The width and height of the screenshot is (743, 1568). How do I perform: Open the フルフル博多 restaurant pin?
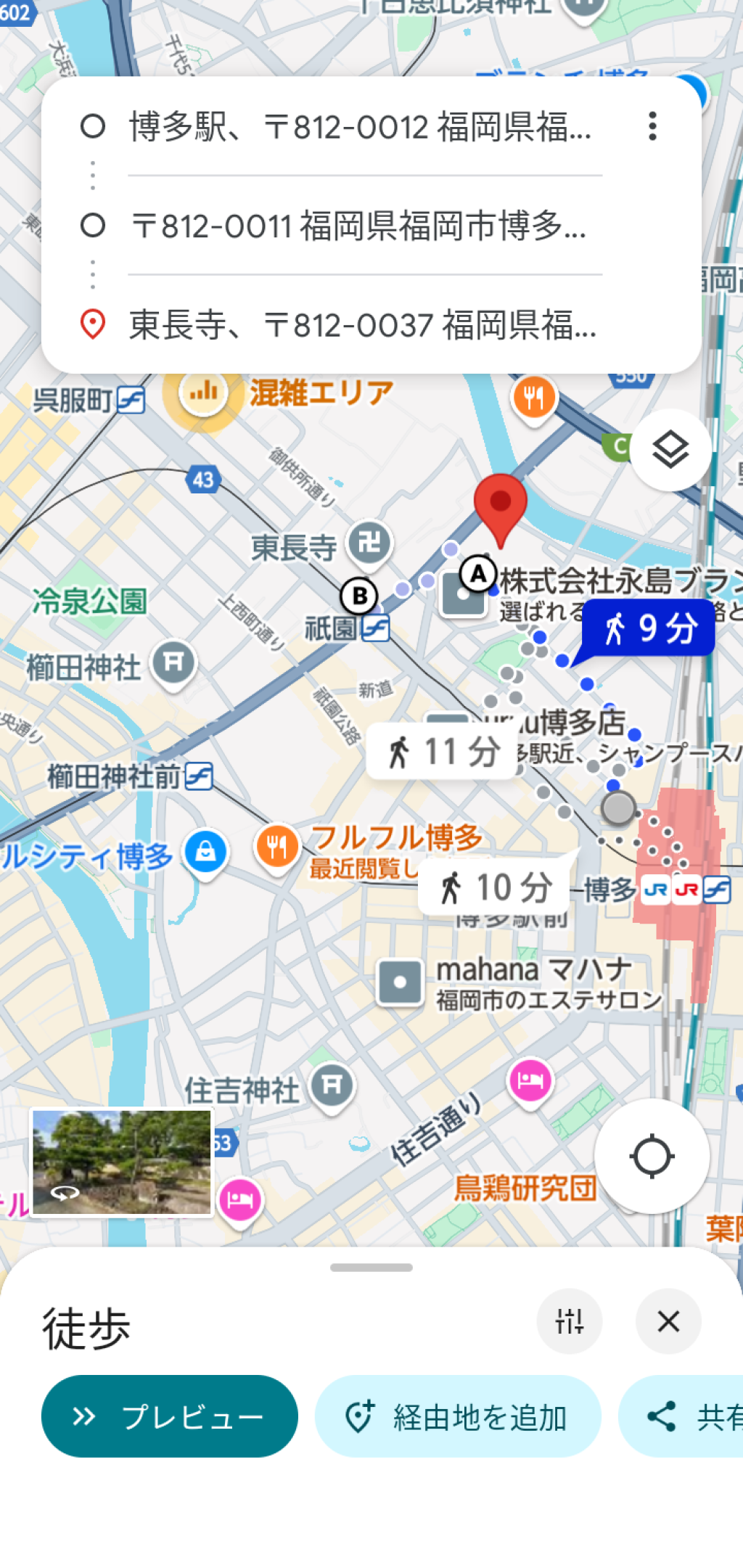click(x=277, y=846)
